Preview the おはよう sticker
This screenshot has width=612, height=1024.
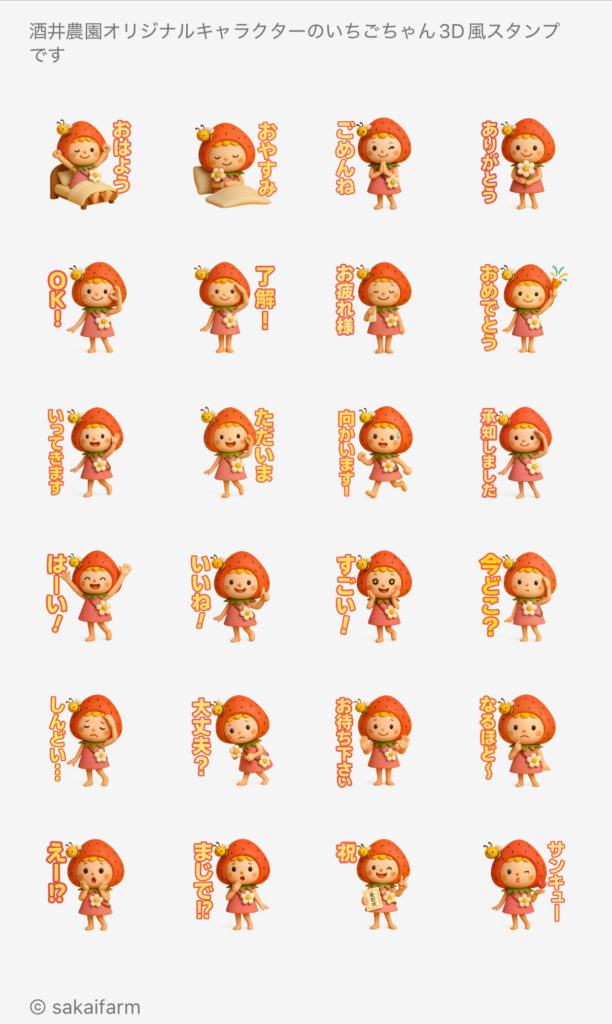click(89, 165)
